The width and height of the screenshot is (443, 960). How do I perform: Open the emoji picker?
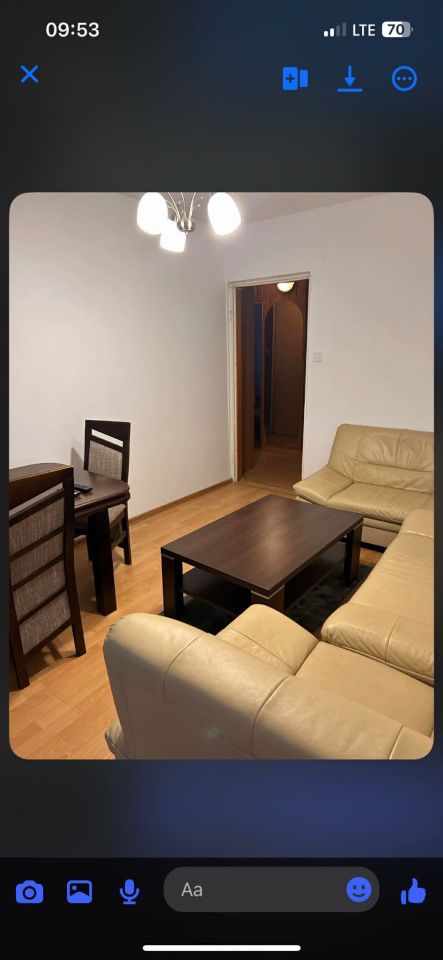[x=359, y=890]
